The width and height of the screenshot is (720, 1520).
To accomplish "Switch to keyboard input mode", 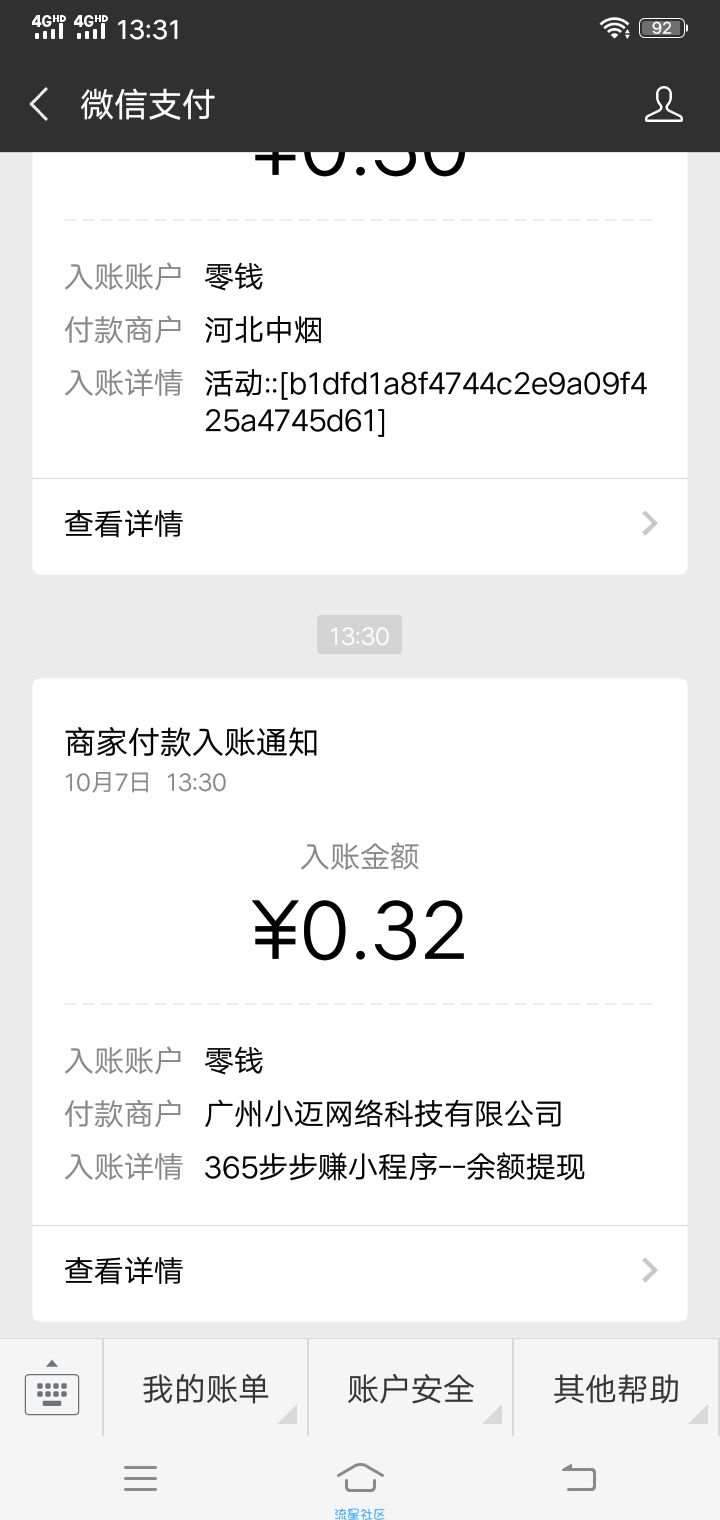I will pyautogui.click(x=52, y=1389).
